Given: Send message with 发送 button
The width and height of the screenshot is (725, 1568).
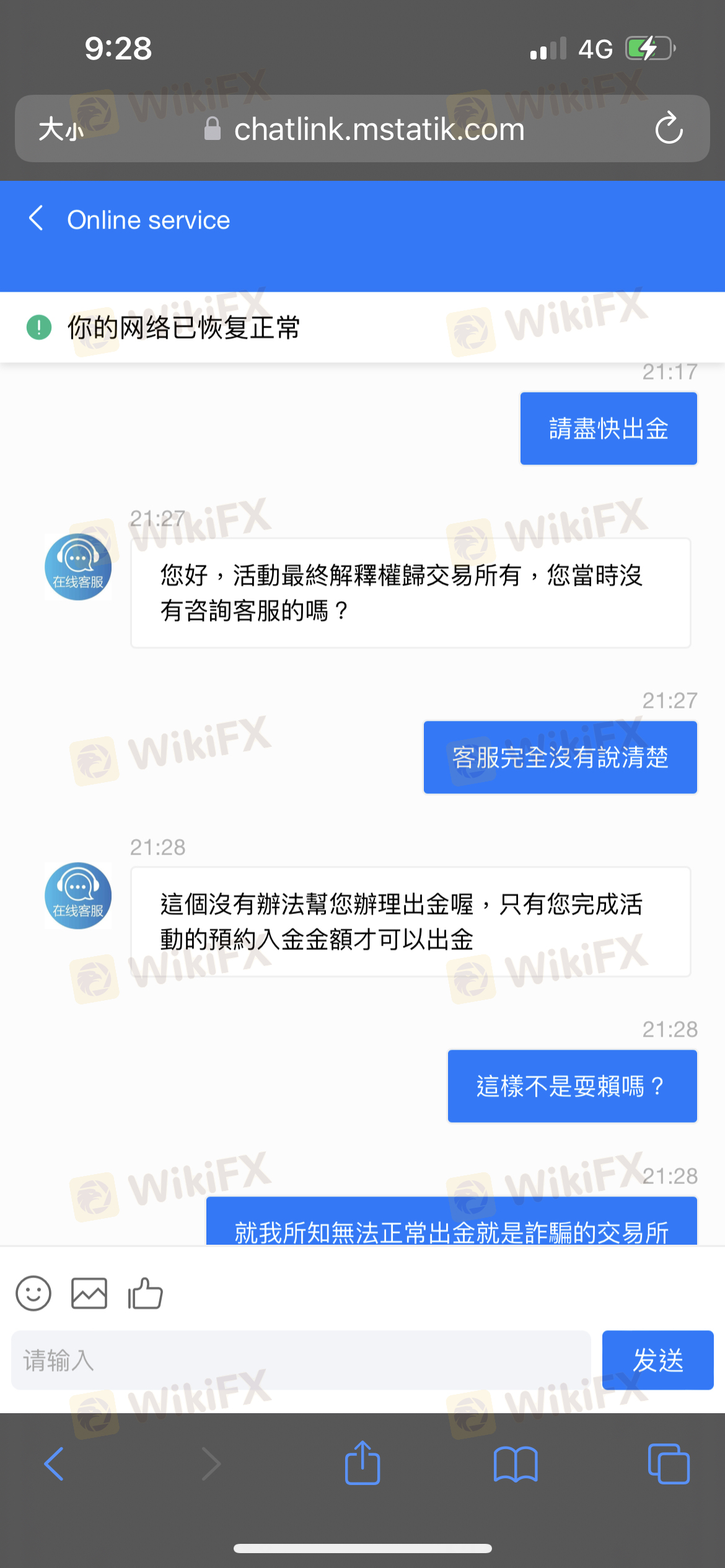Looking at the screenshot, I should 657,1361.
